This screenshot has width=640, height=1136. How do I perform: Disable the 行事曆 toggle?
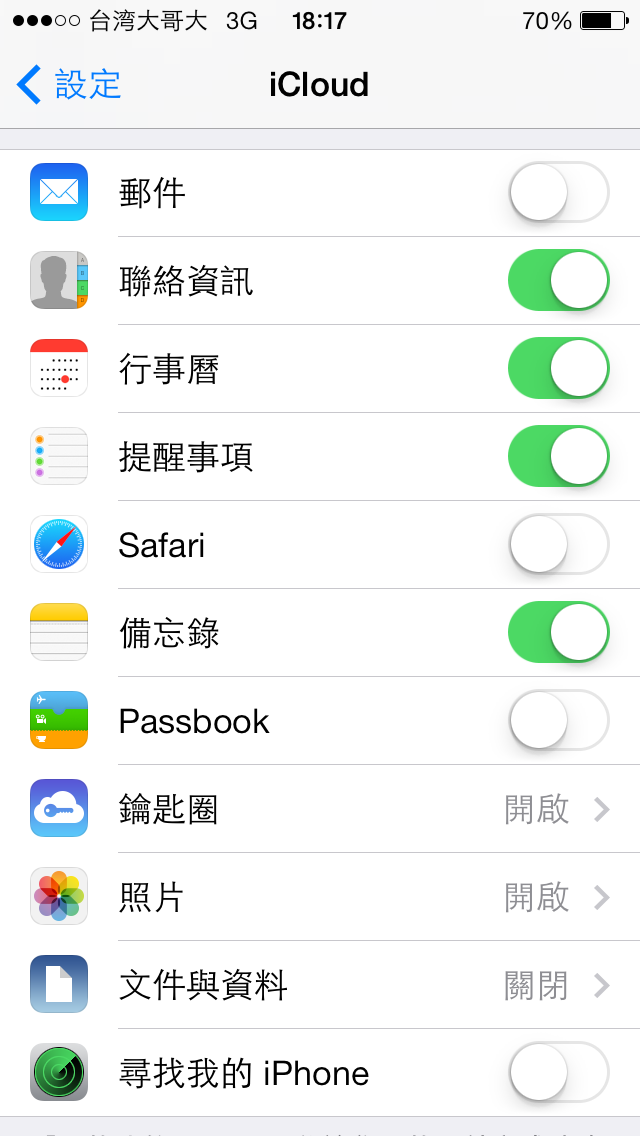559,368
